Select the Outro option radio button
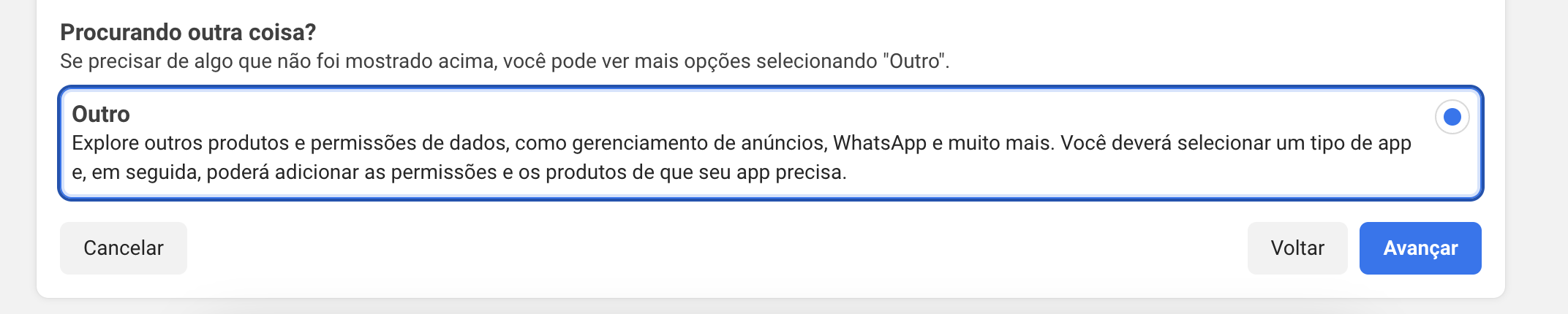The image size is (1568, 314). [1452, 117]
